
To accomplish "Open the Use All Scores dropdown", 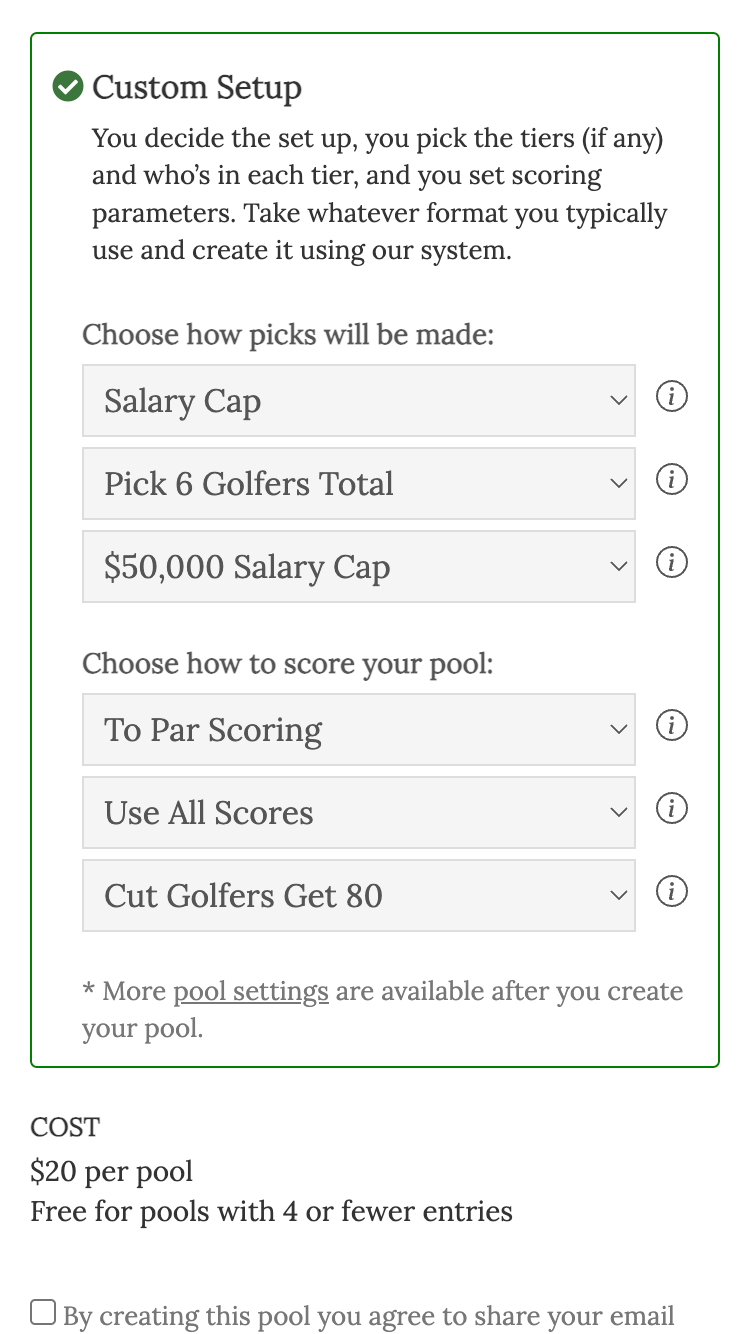I will (x=359, y=812).
